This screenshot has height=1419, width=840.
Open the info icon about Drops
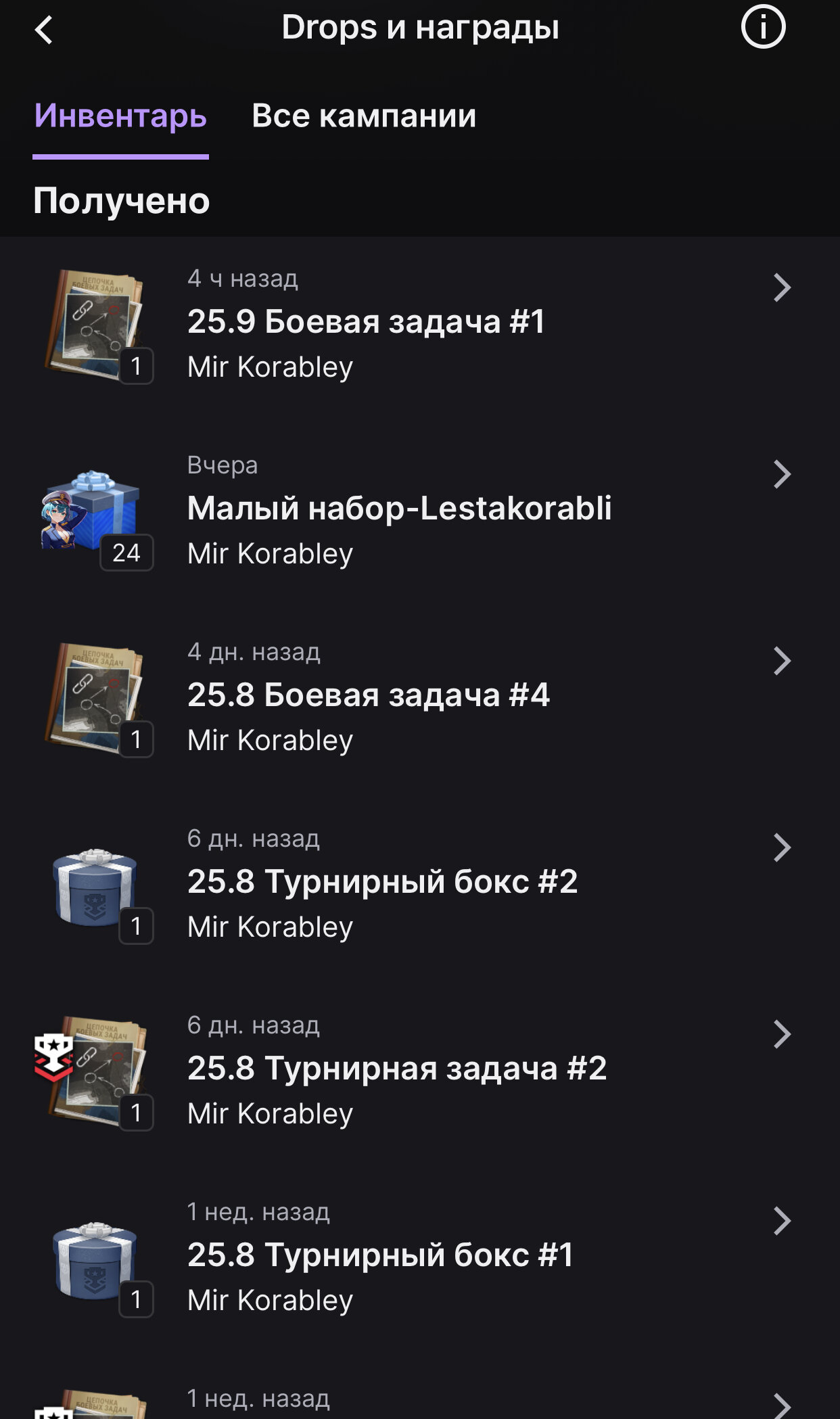pos(763,28)
